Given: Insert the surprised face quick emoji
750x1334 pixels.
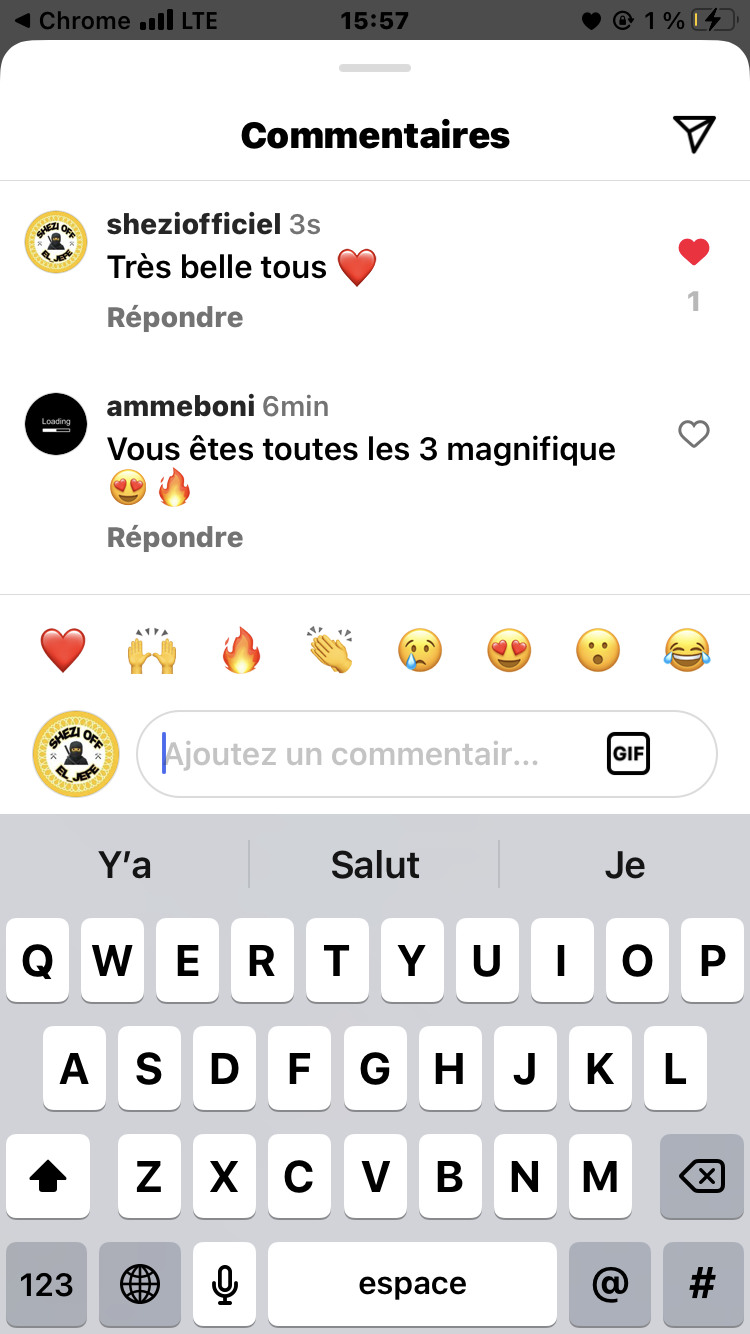Looking at the screenshot, I should [598, 651].
